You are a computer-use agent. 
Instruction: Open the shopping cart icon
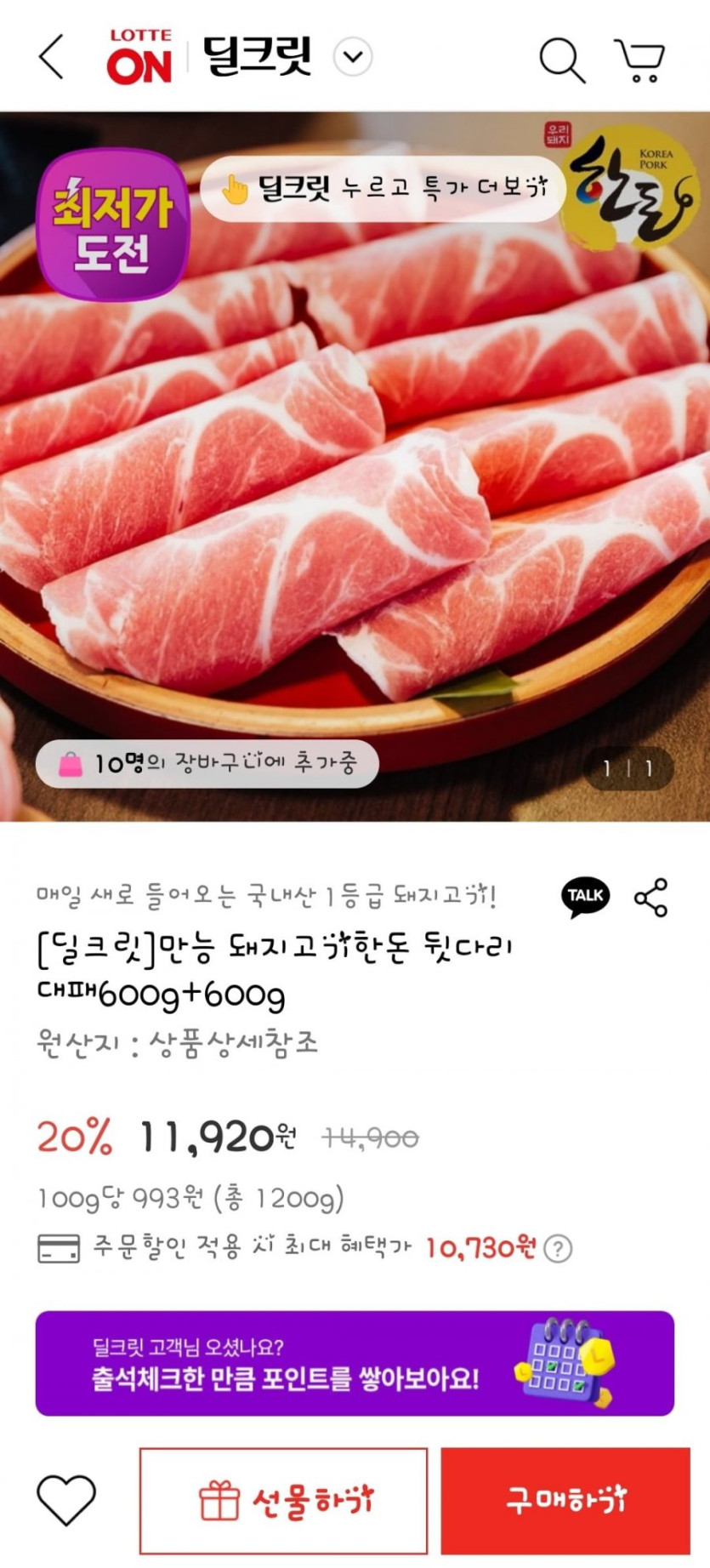[x=639, y=58]
